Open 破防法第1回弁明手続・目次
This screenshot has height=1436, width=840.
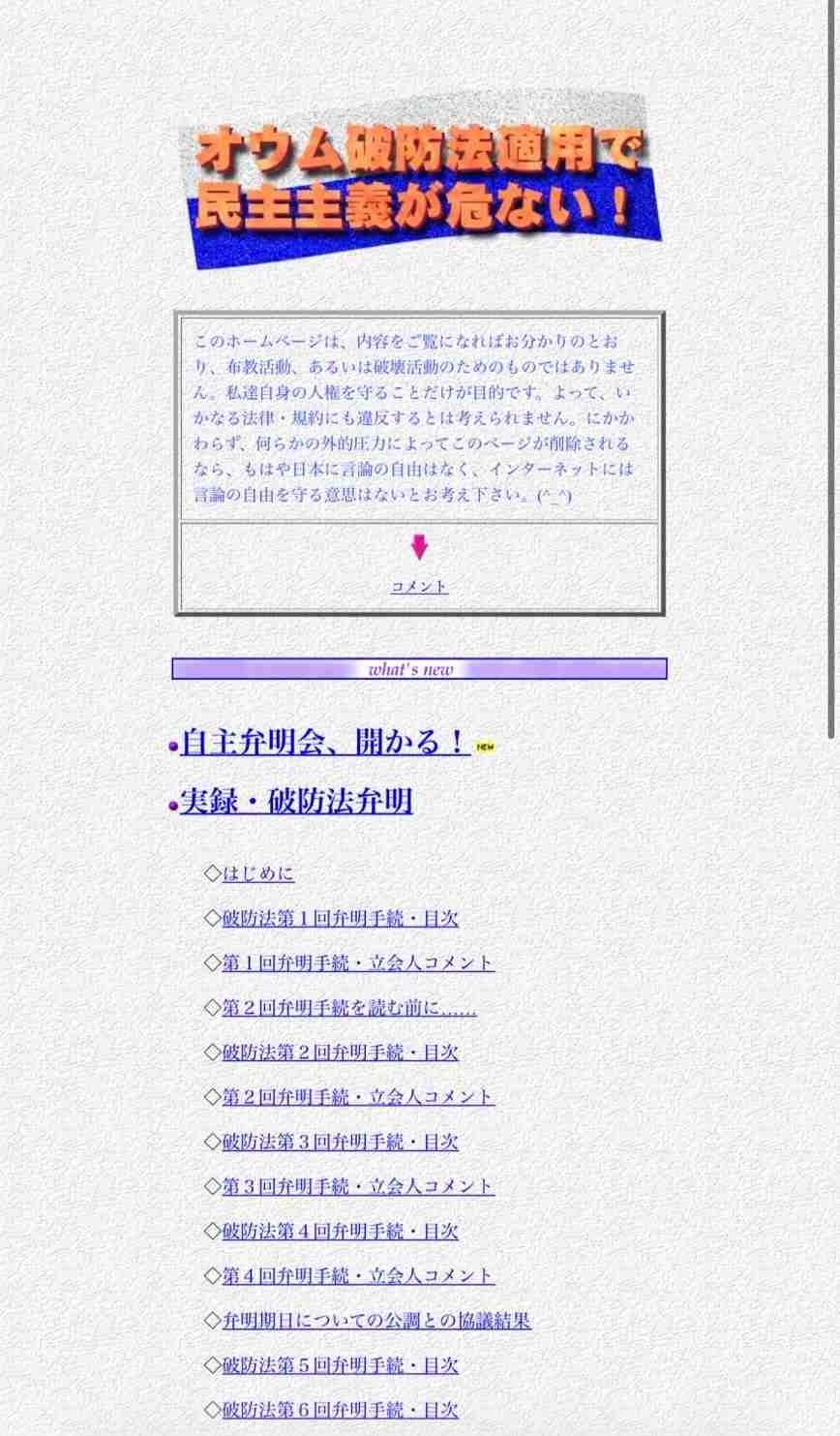point(340,918)
